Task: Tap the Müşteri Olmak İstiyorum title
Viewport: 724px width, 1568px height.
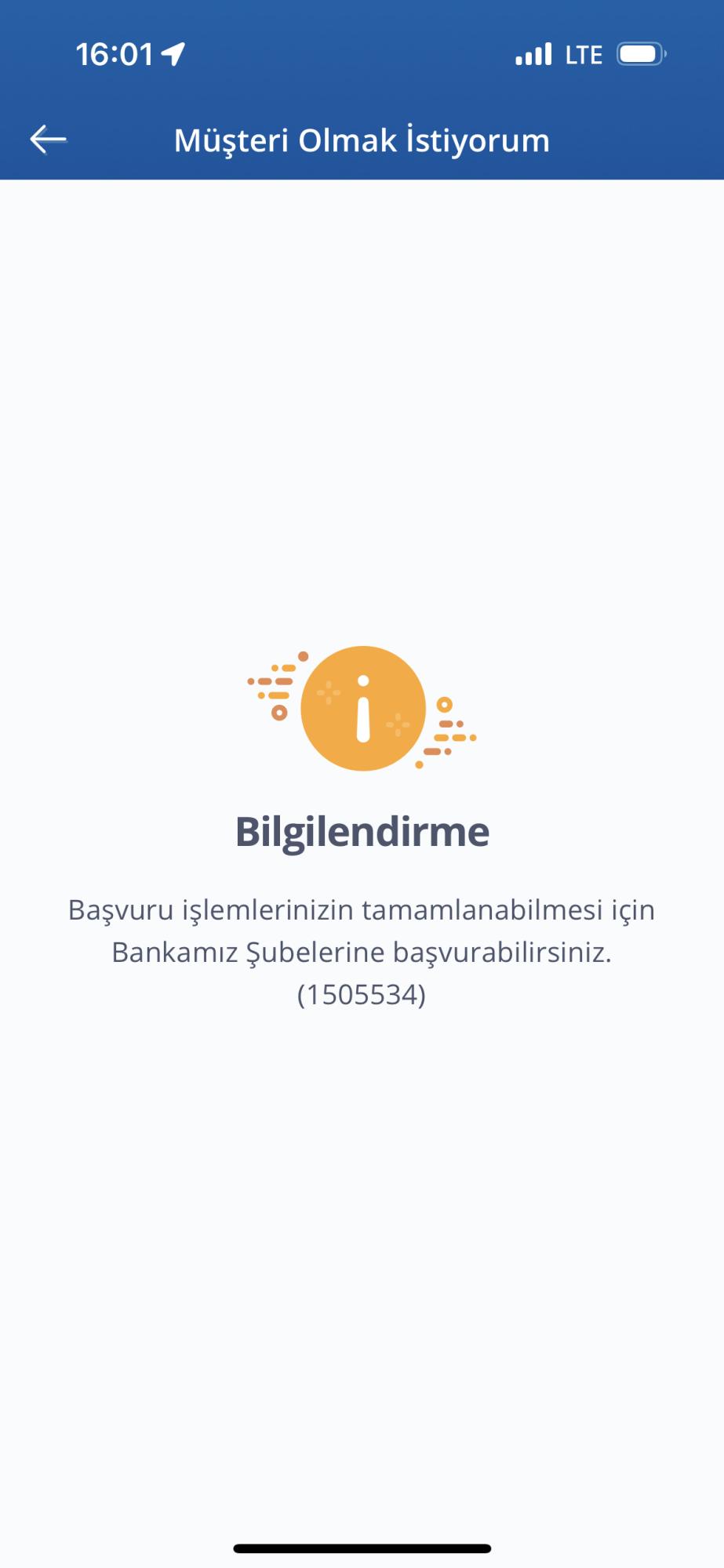Action: pyautogui.click(x=362, y=140)
